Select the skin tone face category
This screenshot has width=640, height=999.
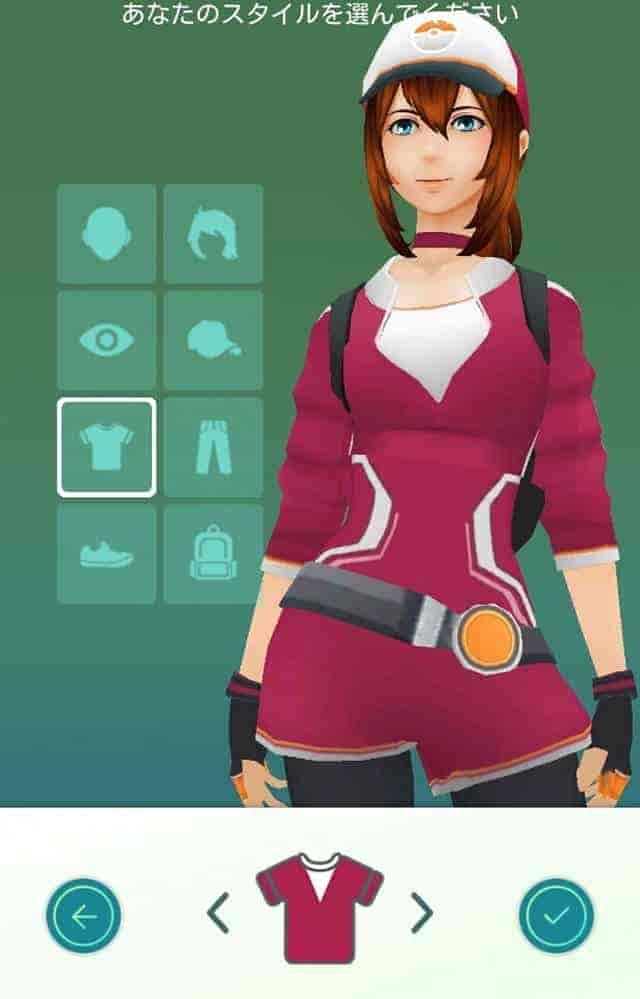pos(106,234)
